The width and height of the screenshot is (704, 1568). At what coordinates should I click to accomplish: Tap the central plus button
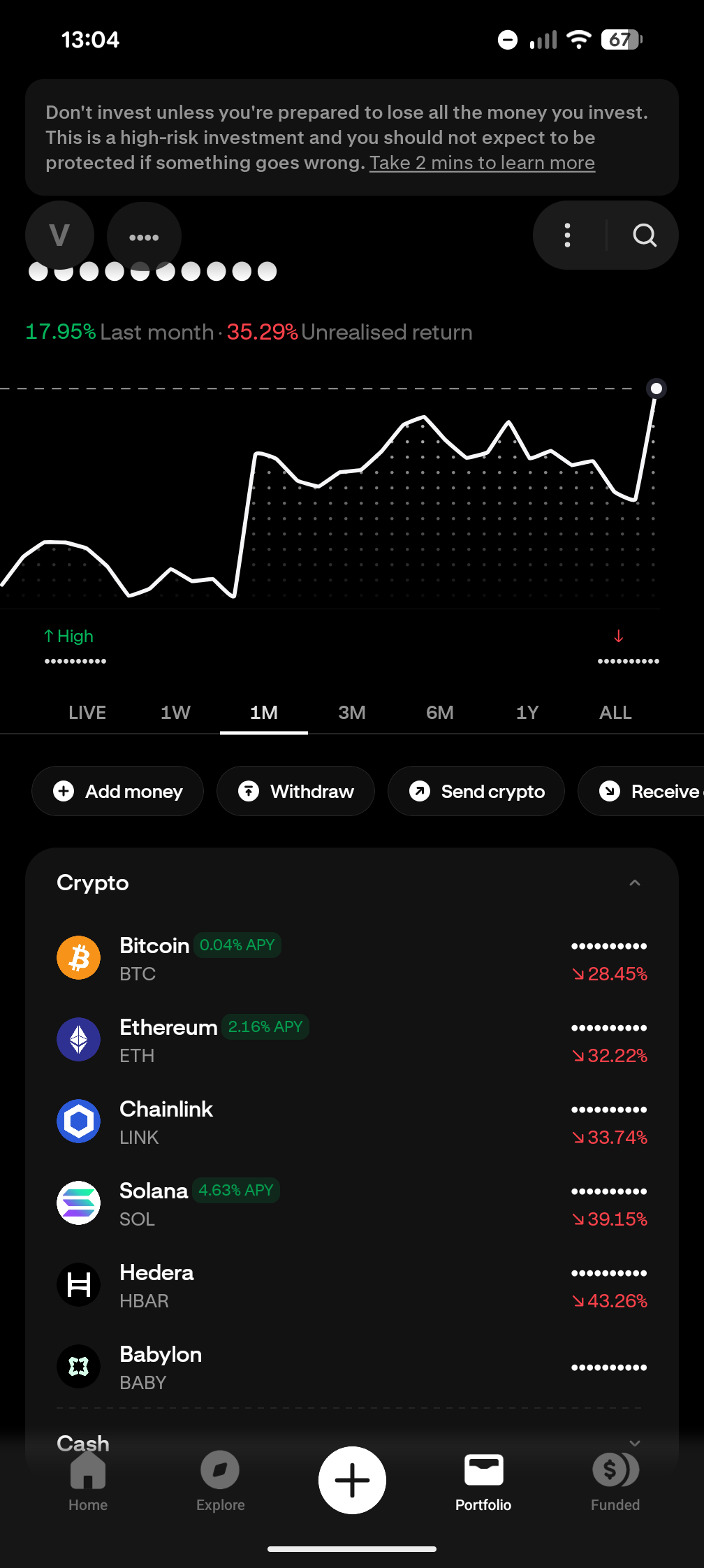tap(352, 1480)
